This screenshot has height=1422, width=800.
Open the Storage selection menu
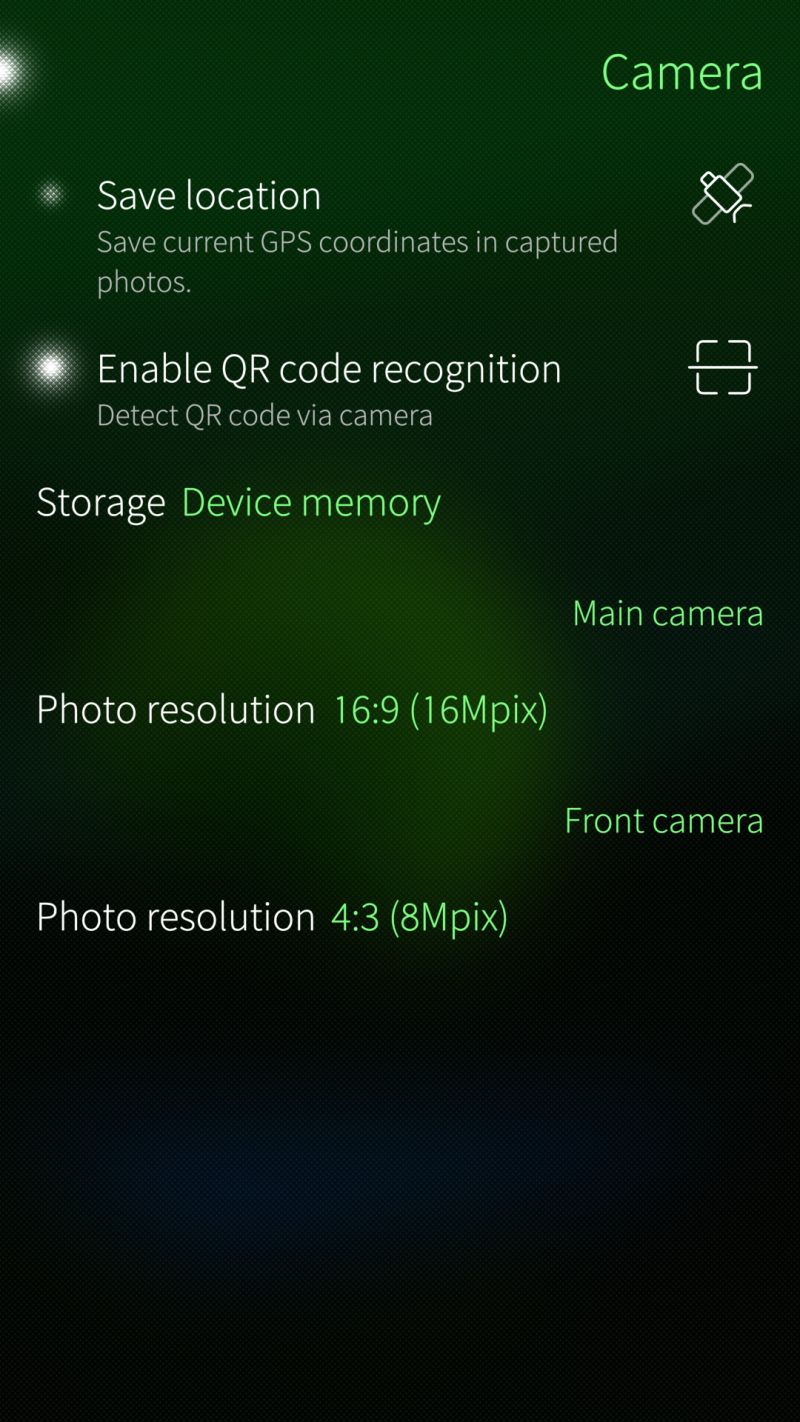point(310,501)
